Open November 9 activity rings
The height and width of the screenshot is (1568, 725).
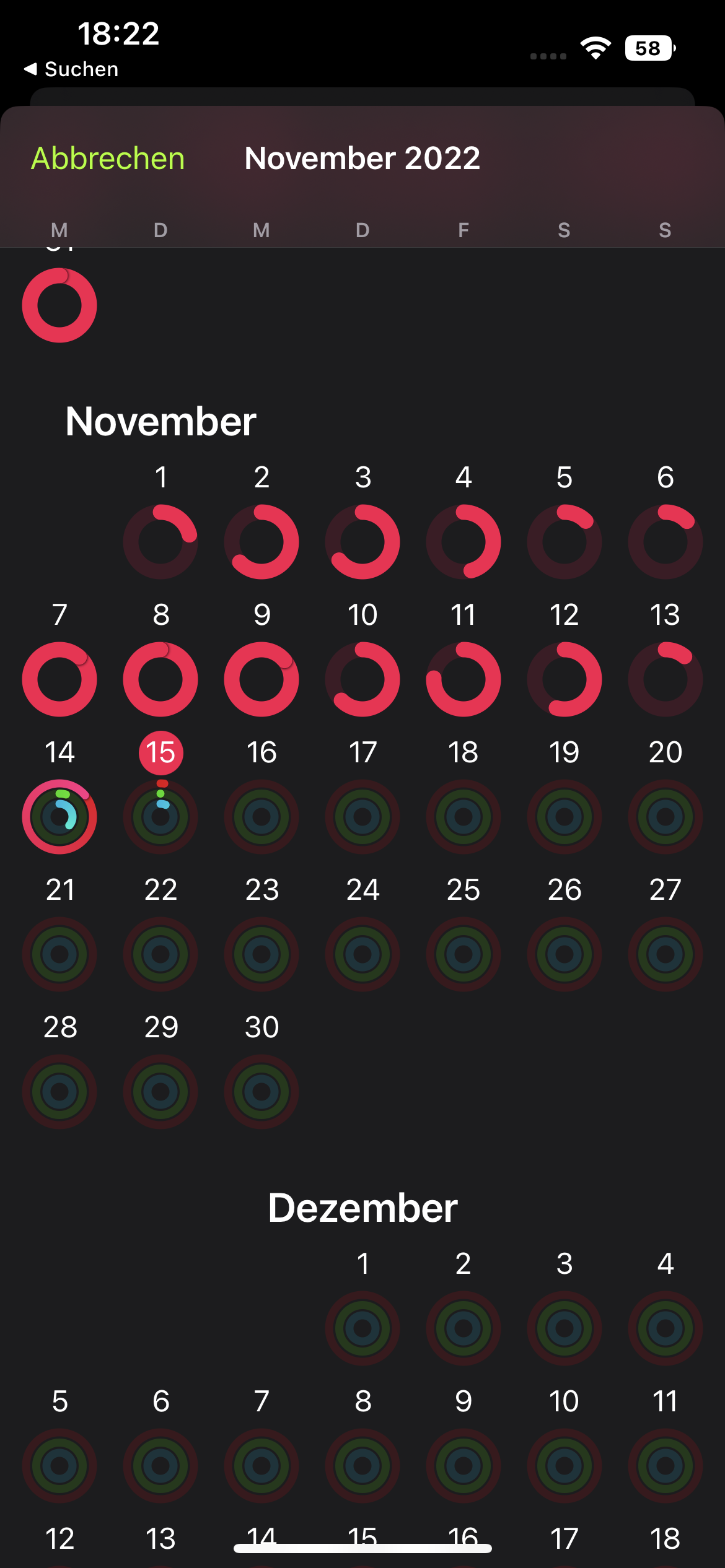[x=261, y=679]
